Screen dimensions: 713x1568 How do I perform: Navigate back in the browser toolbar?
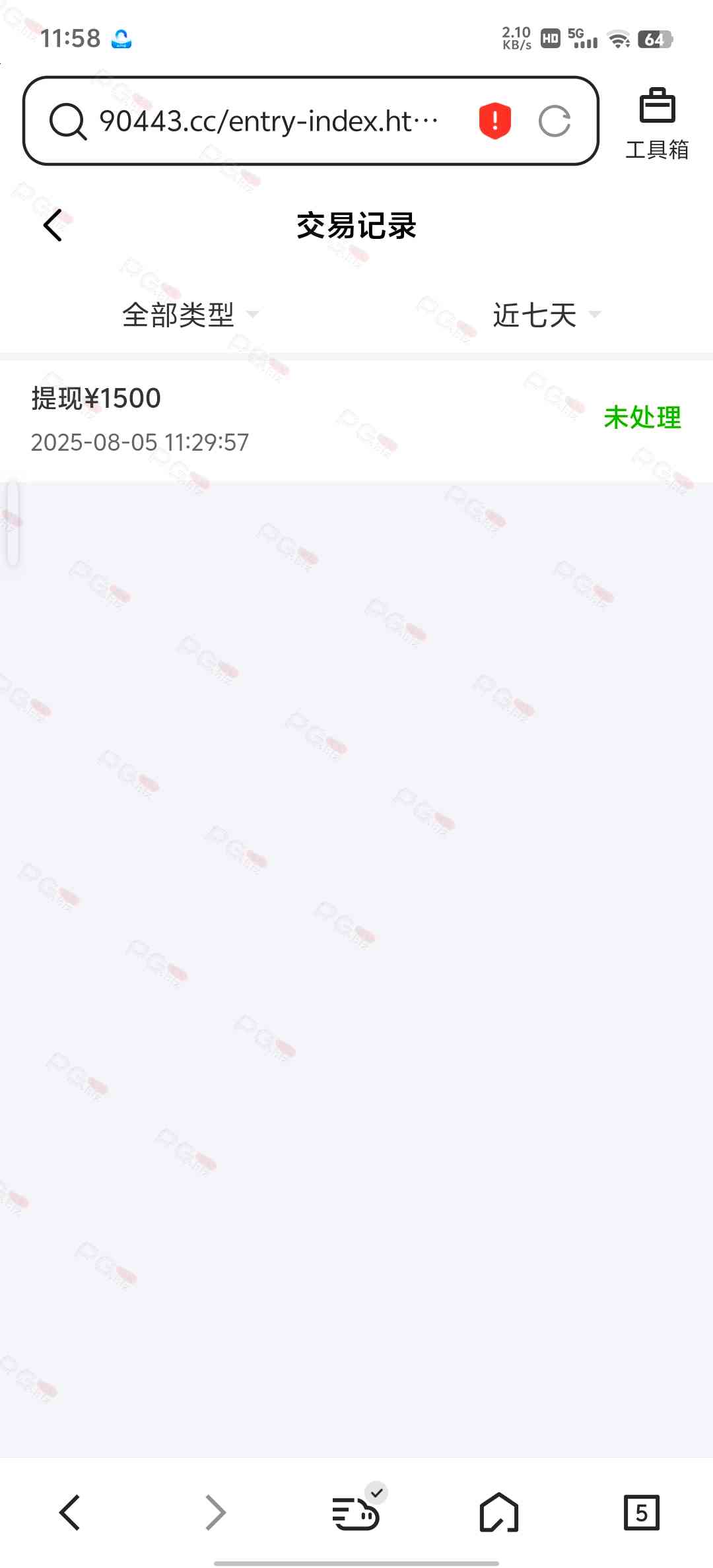pyautogui.click(x=70, y=1512)
